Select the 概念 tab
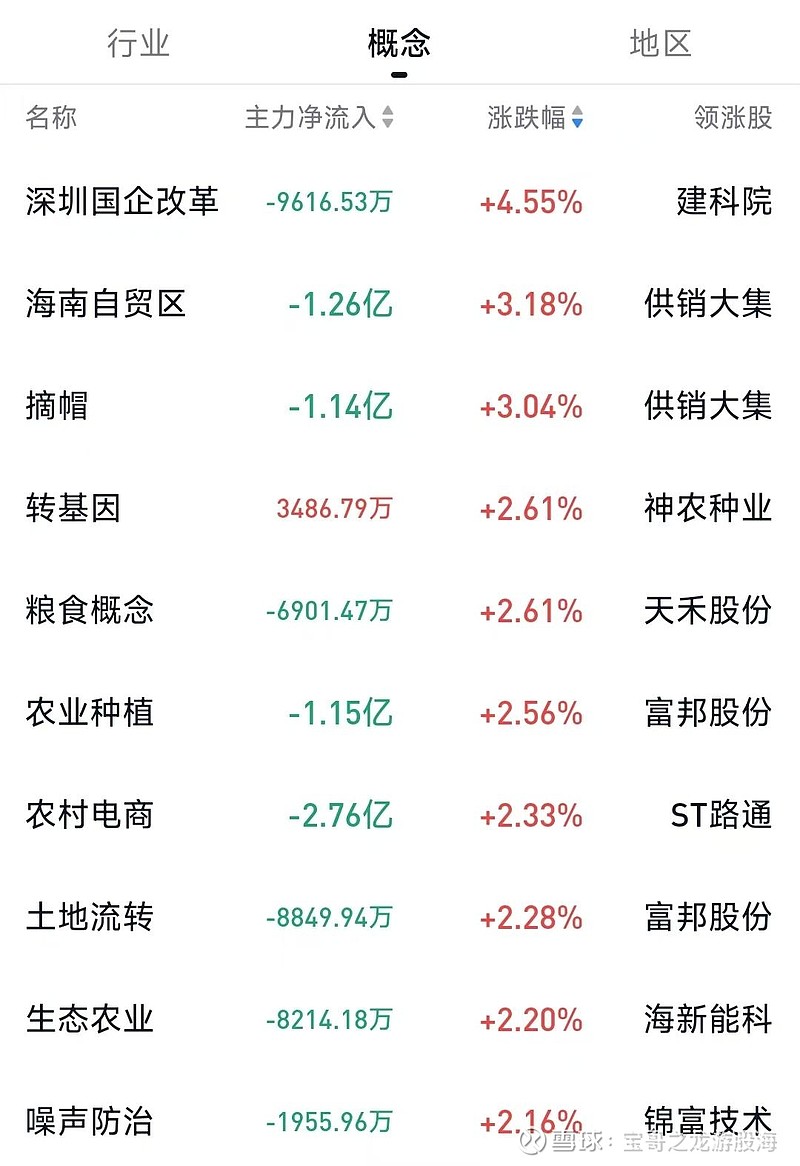Screen dimensions: 800x1166 (398, 44)
